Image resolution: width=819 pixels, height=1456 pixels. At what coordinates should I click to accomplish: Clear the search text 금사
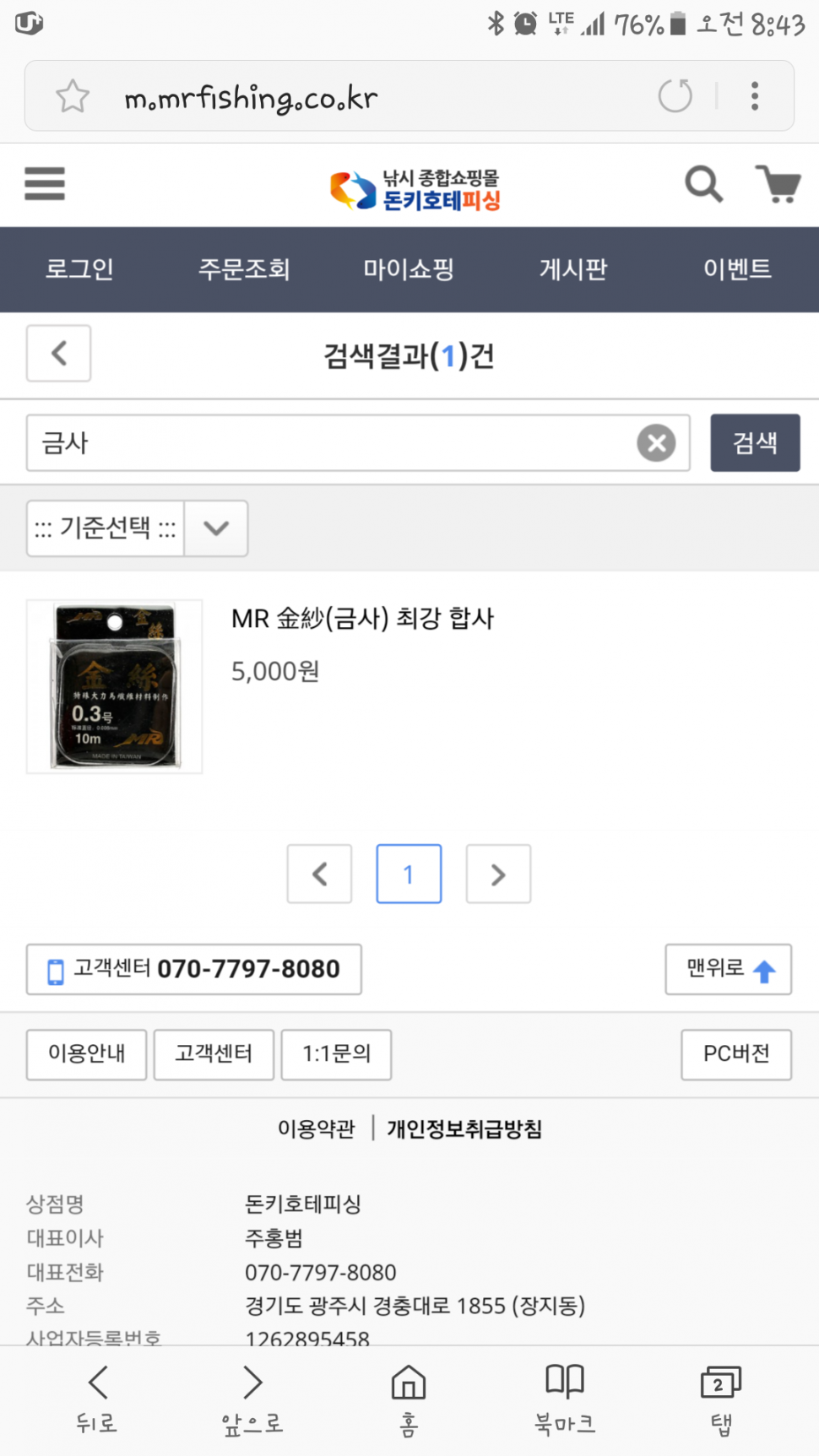click(x=656, y=443)
